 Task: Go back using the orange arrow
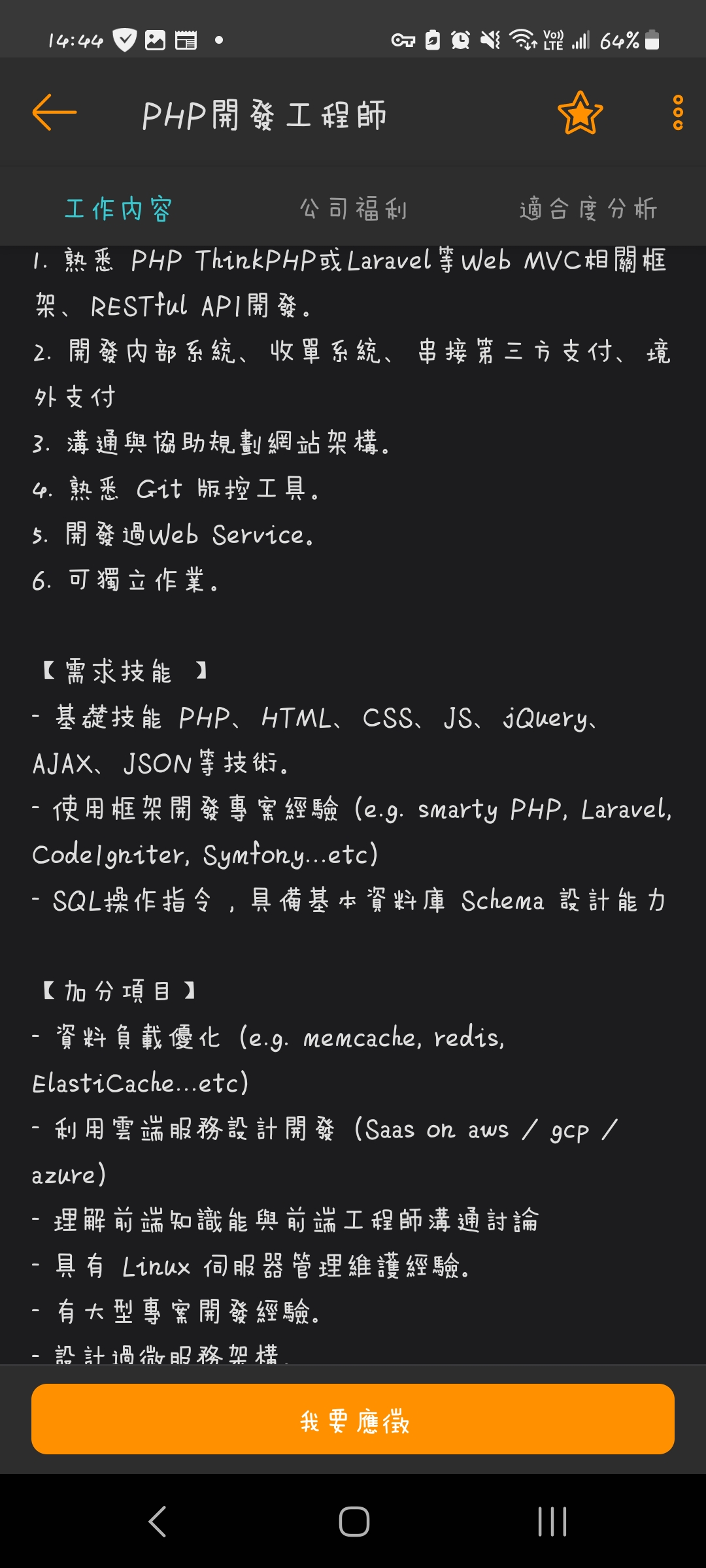click(55, 113)
